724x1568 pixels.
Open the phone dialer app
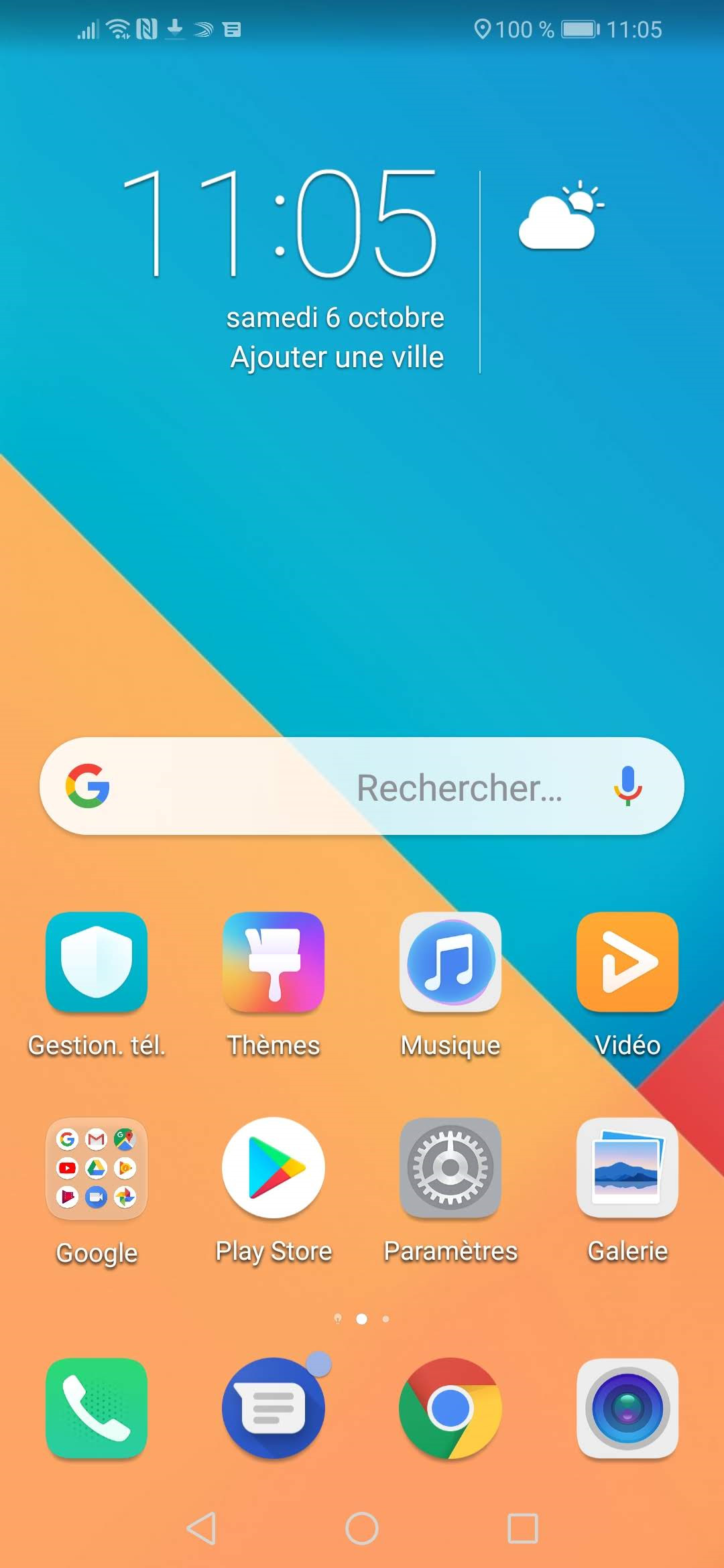coord(97,1409)
